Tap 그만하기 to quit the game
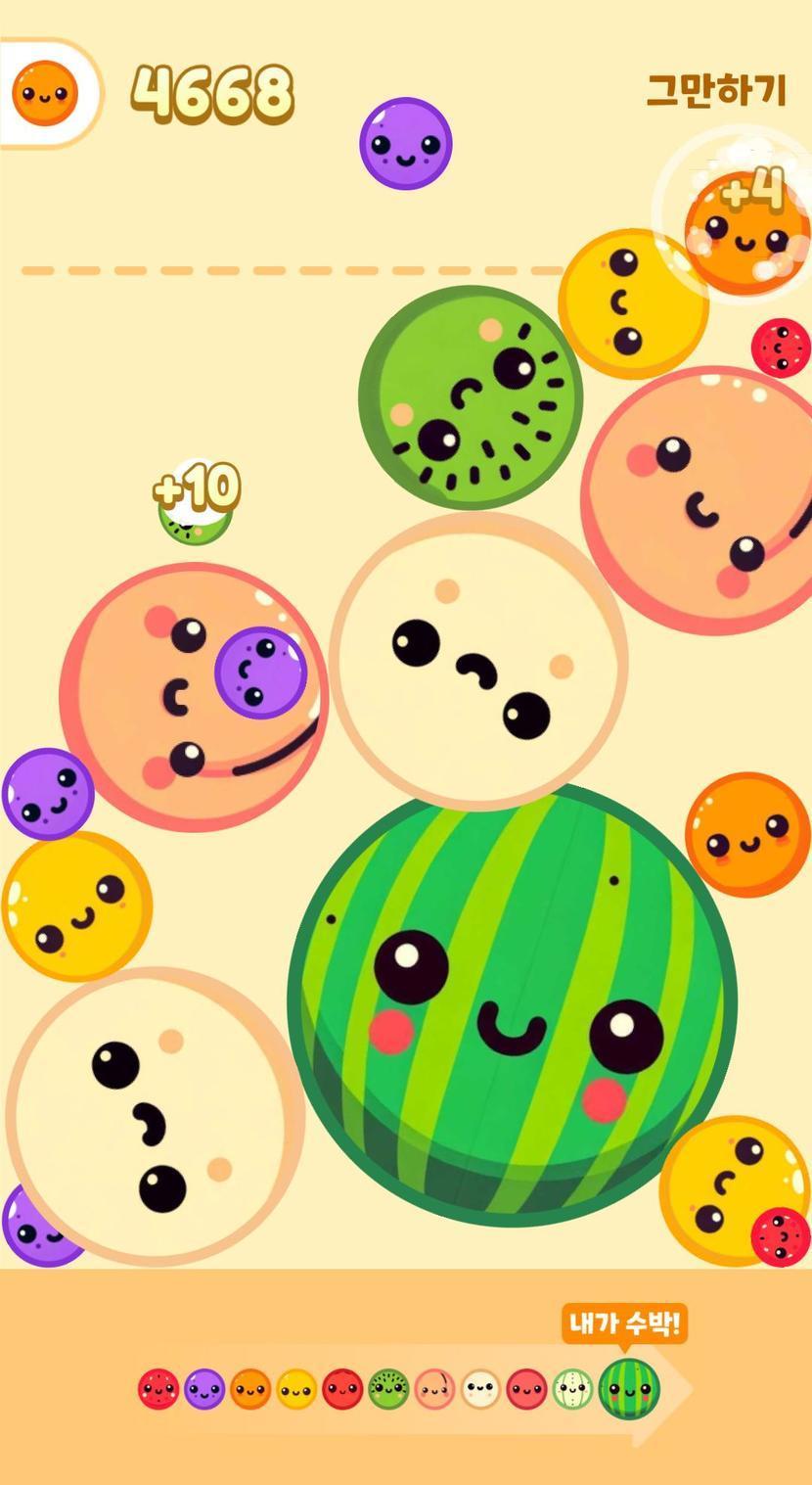The height and width of the screenshot is (1485, 812). pyautogui.click(x=716, y=90)
